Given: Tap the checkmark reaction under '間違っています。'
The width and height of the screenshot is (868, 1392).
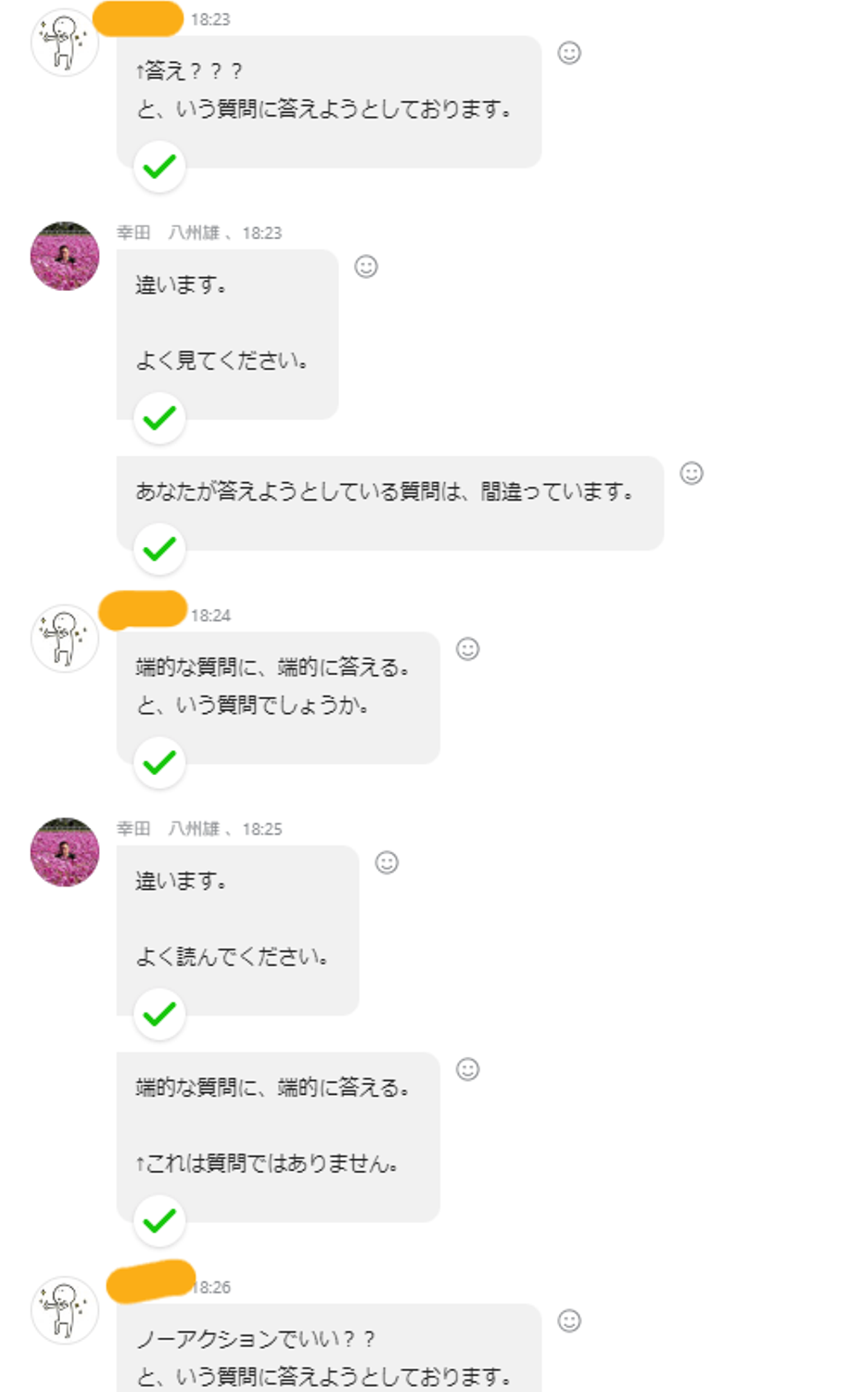Looking at the screenshot, I should (159, 549).
